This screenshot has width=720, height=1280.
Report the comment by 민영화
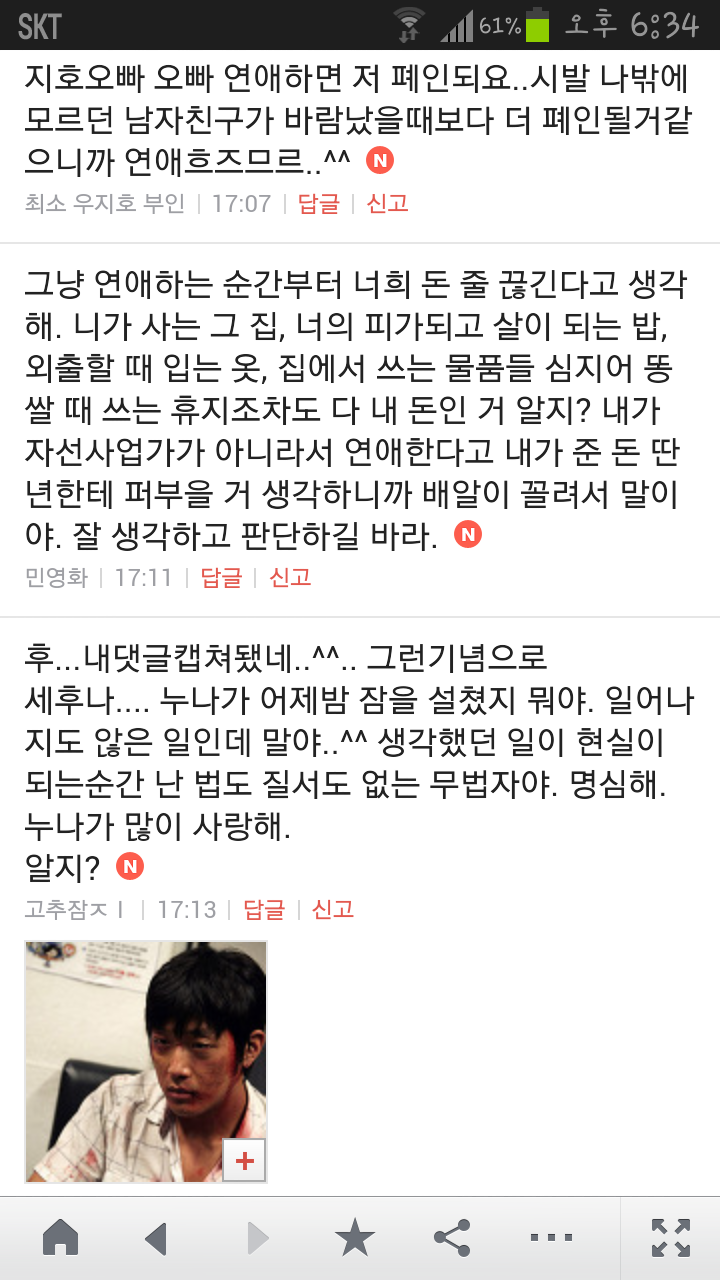[290, 578]
